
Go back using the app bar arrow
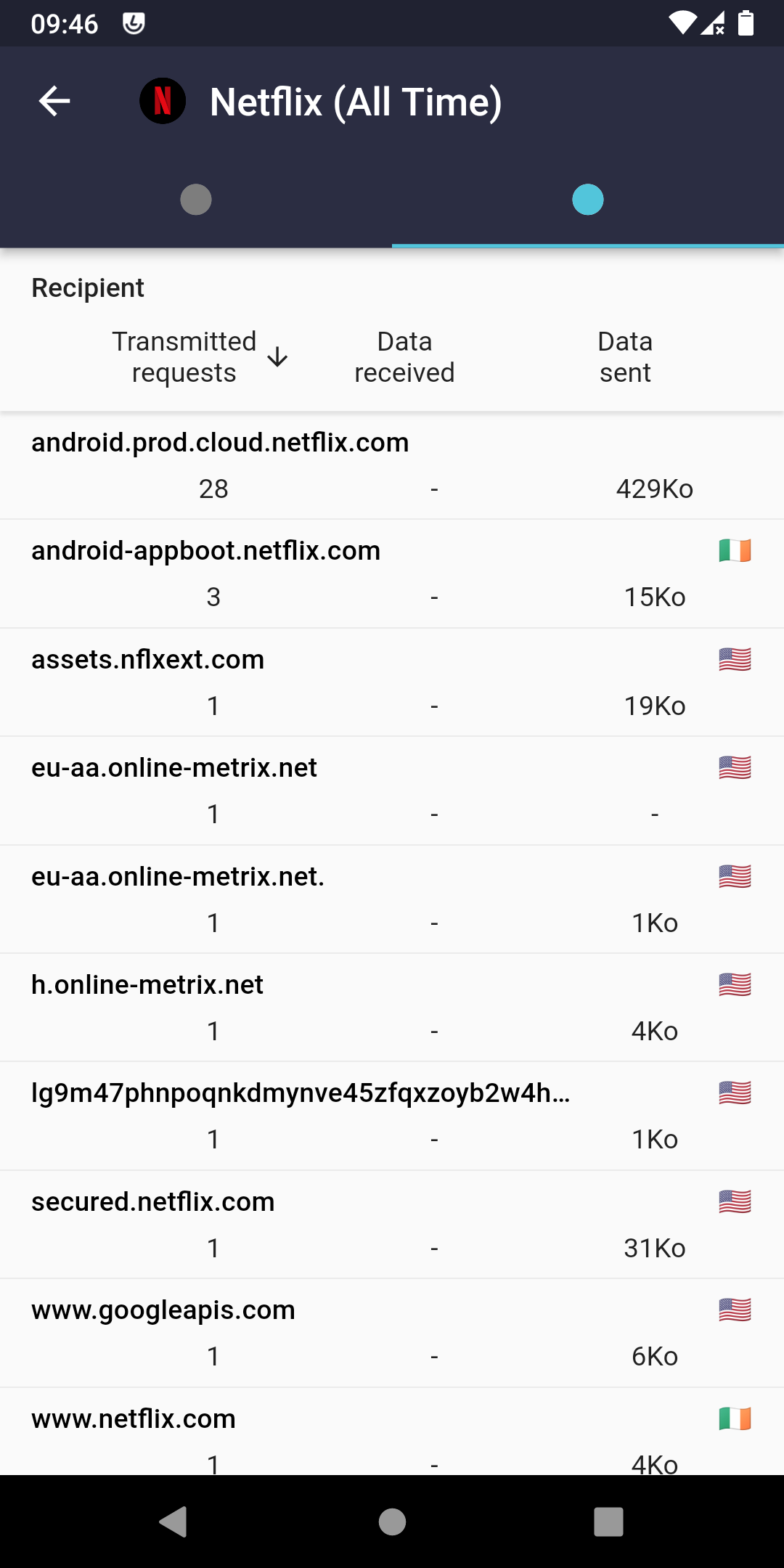(54, 101)
